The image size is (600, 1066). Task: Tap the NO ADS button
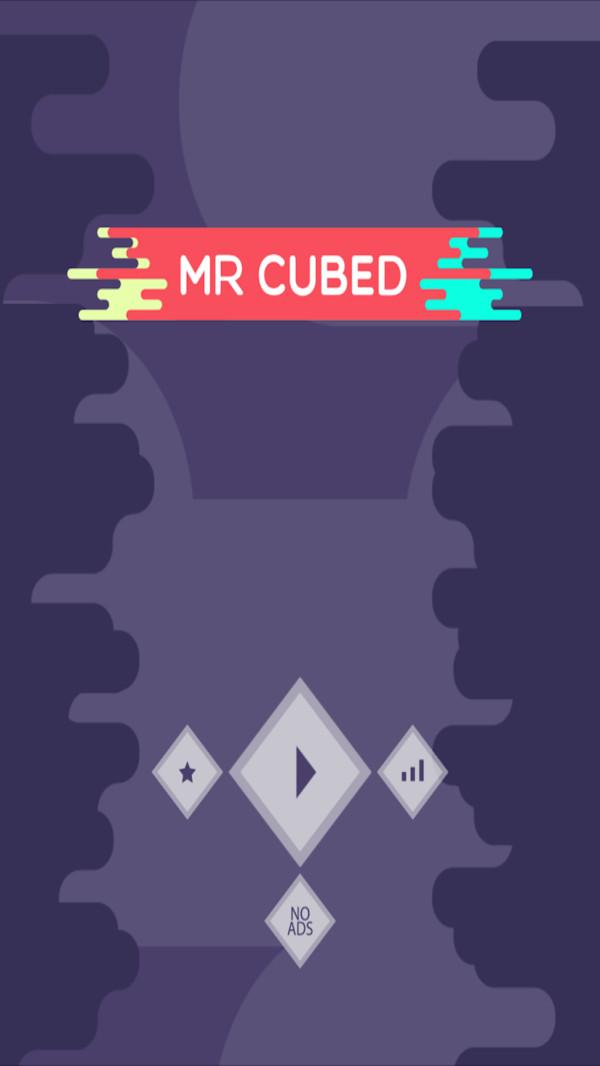click(x=300, y=921)
